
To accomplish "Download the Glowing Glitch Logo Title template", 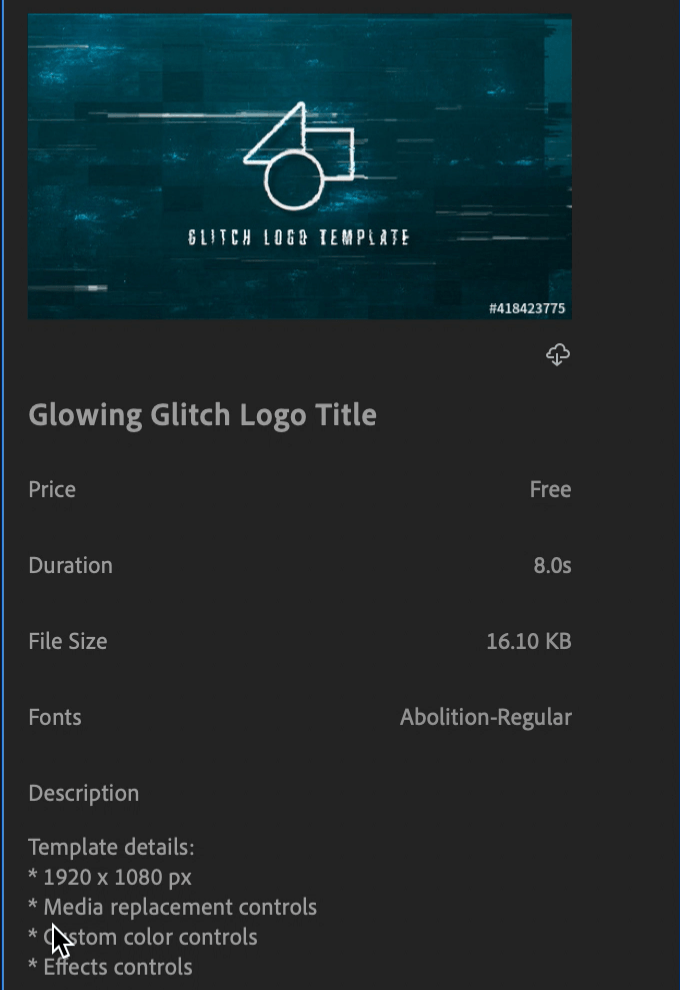I will pyautogui.click(x=558, y=355).
